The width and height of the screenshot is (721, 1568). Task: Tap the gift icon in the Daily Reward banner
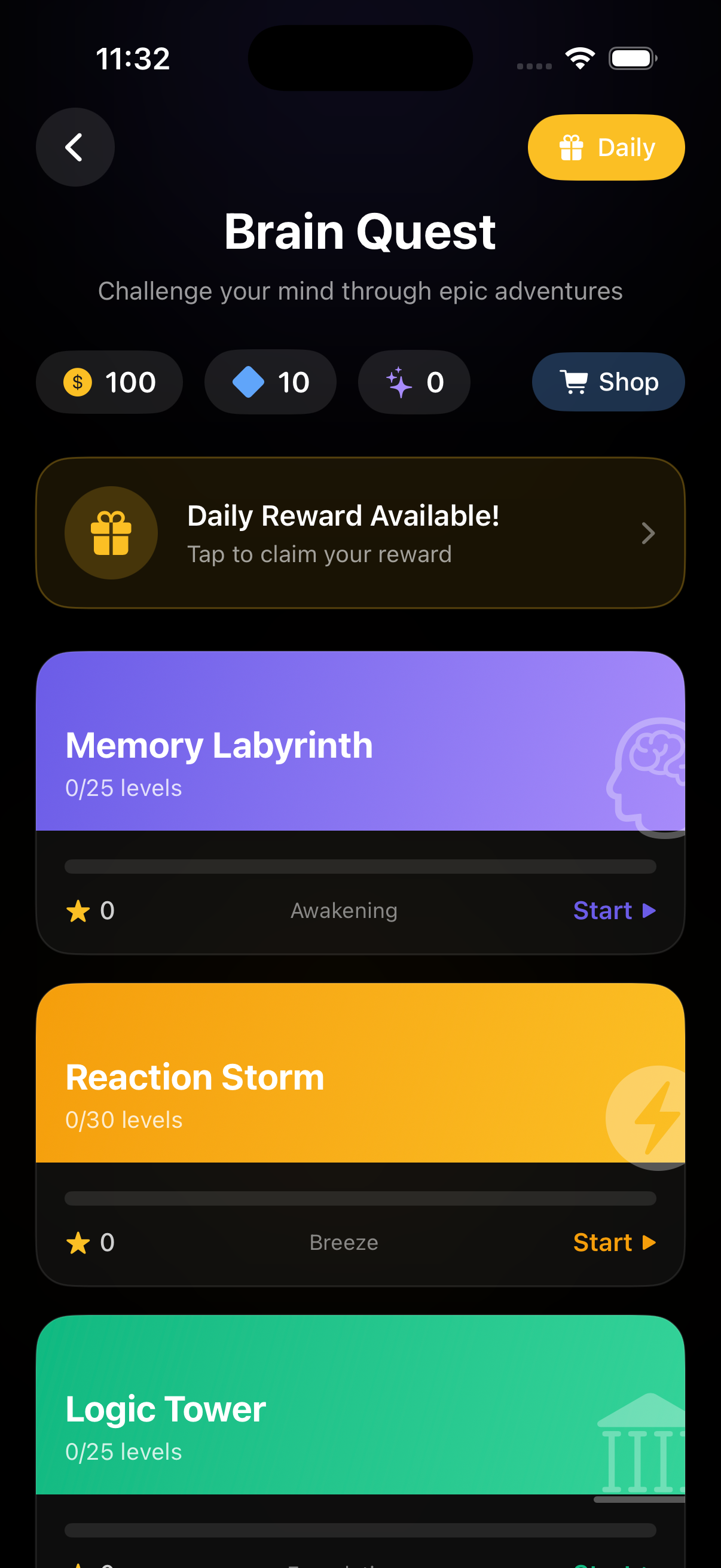coord(111,533)
